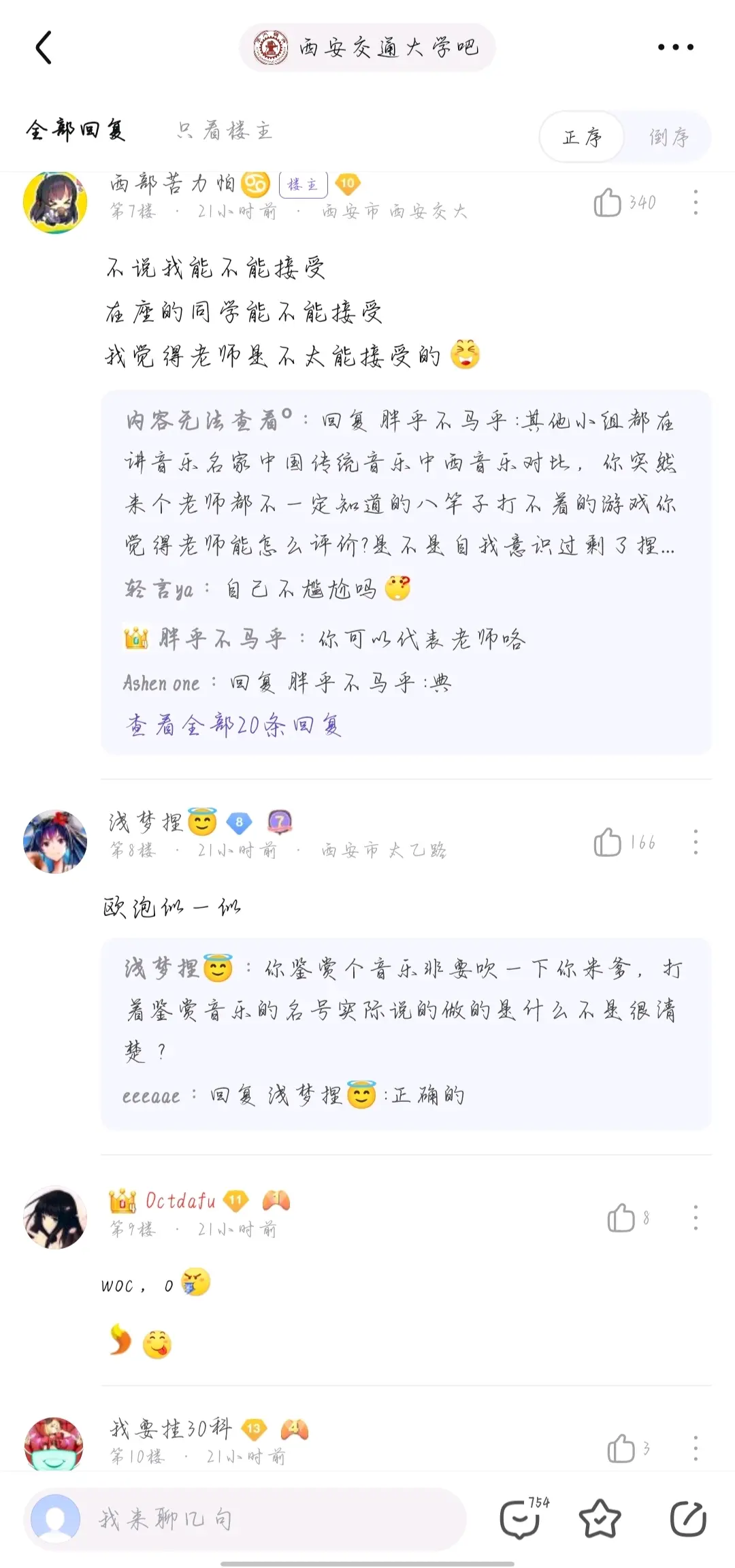
Task: Open more options for 西部苦力怕's reply
Action: coord(695,202)
